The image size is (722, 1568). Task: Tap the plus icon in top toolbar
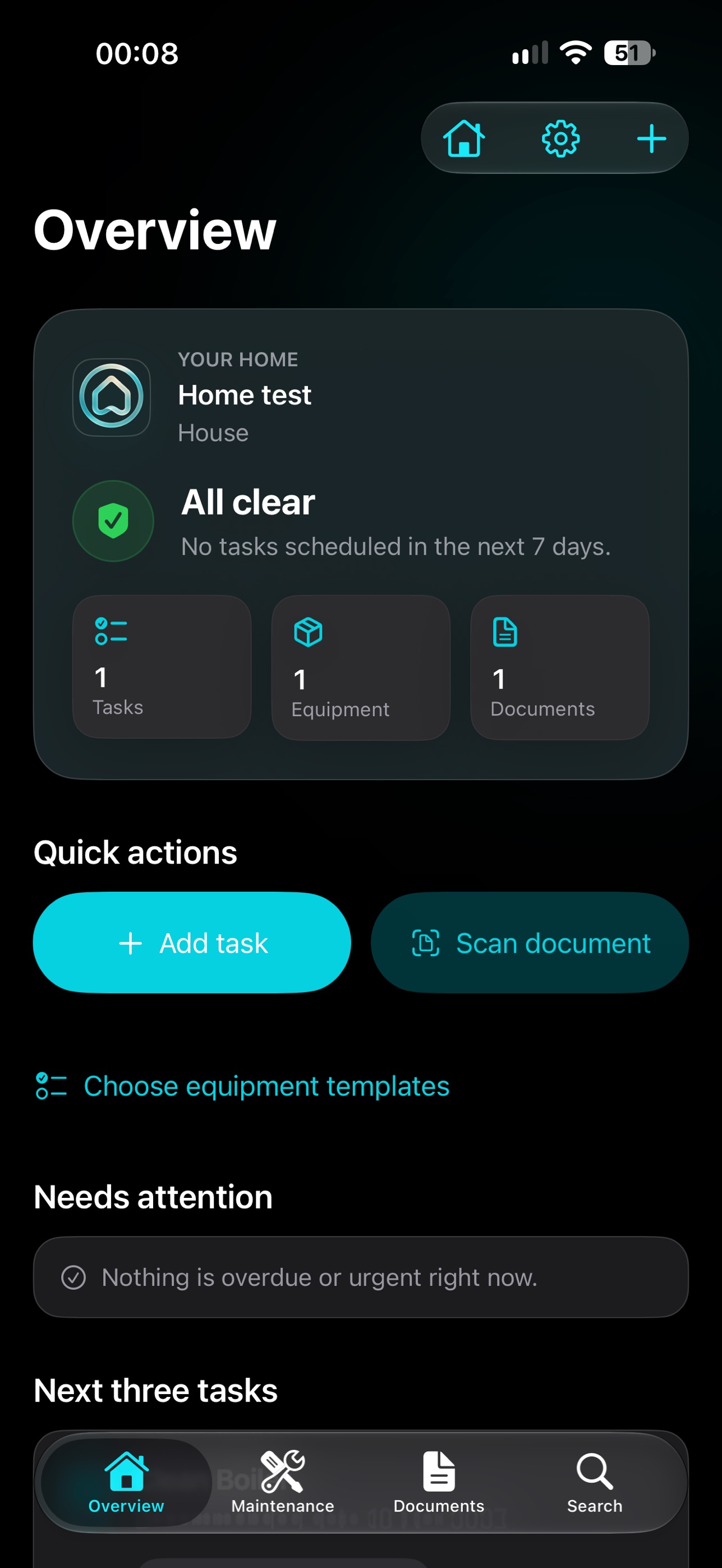(651, 139)
